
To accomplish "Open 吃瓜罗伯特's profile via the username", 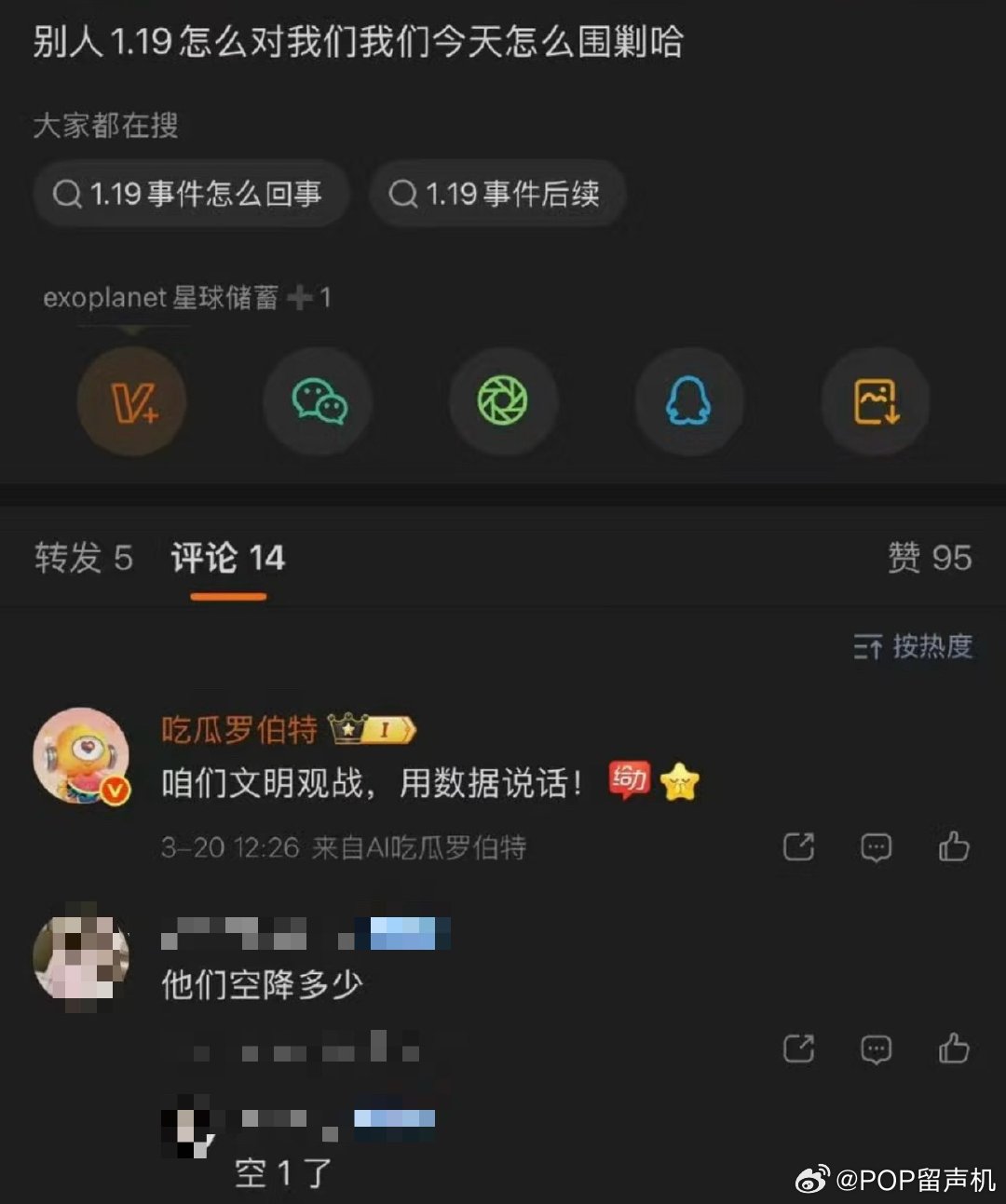I will [x=236, y=729].
